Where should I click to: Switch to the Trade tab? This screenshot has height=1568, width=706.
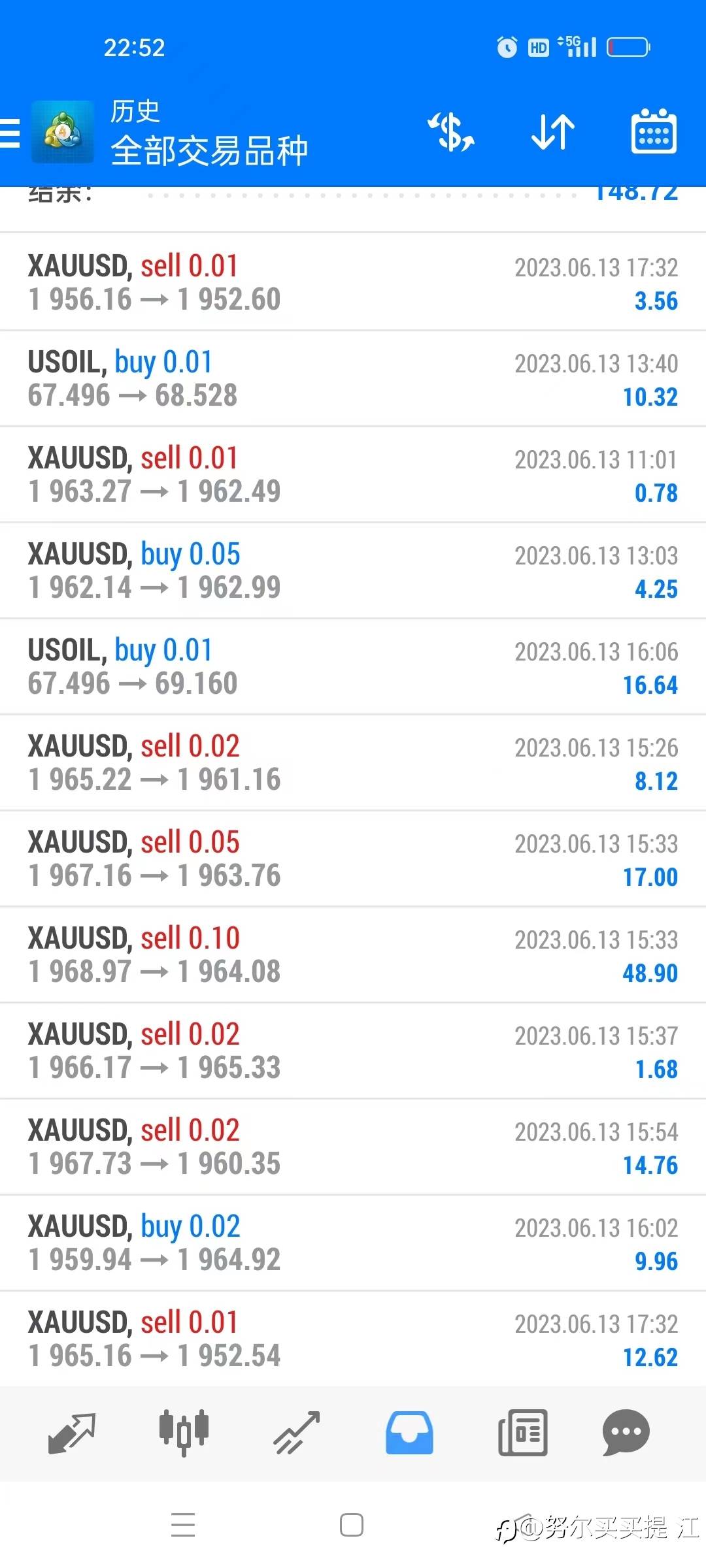pyautogui.click(x=297, y=1433)
